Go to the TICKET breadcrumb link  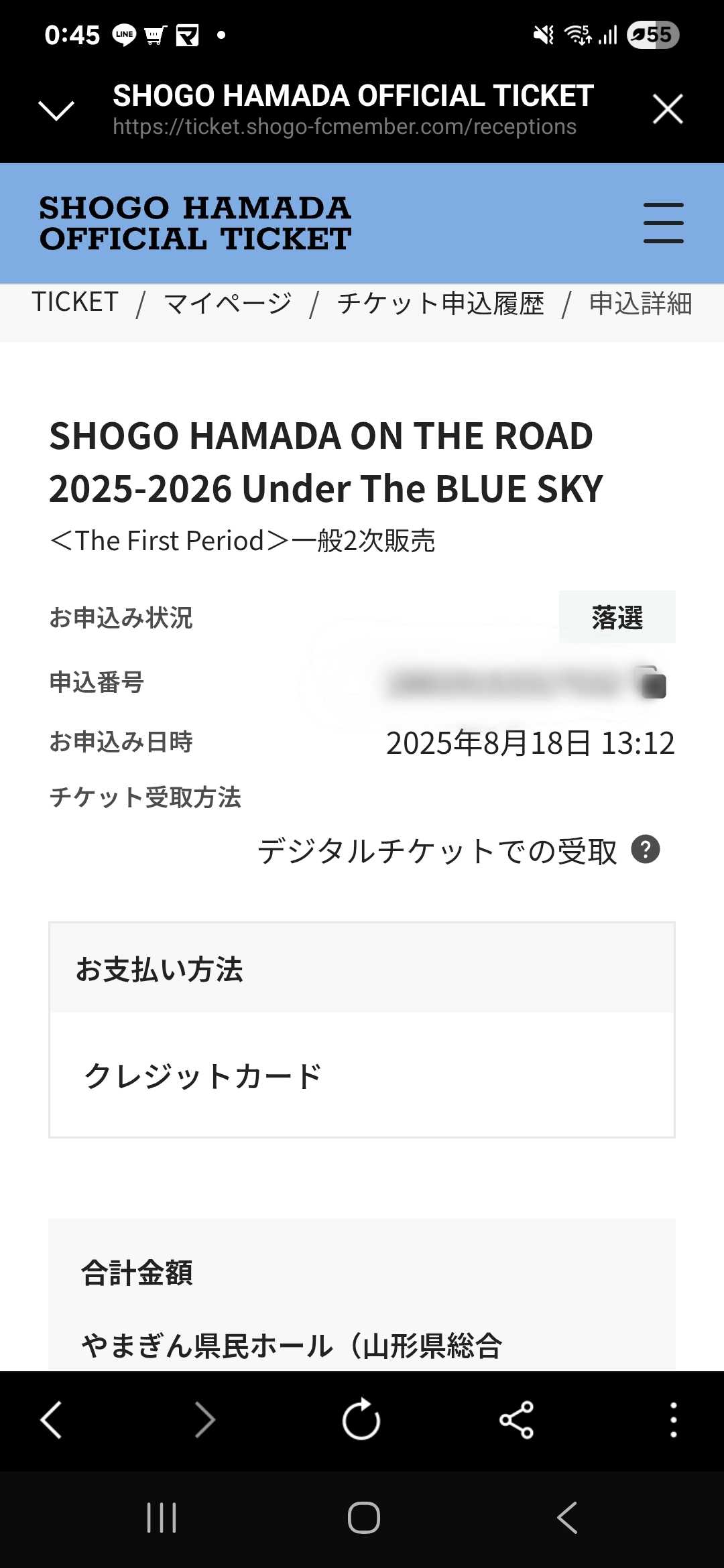75,303
